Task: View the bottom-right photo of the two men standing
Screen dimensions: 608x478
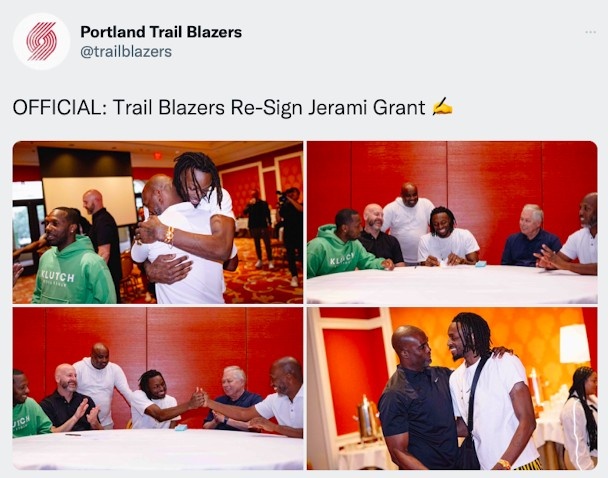Action: click(x=451, y=389)
